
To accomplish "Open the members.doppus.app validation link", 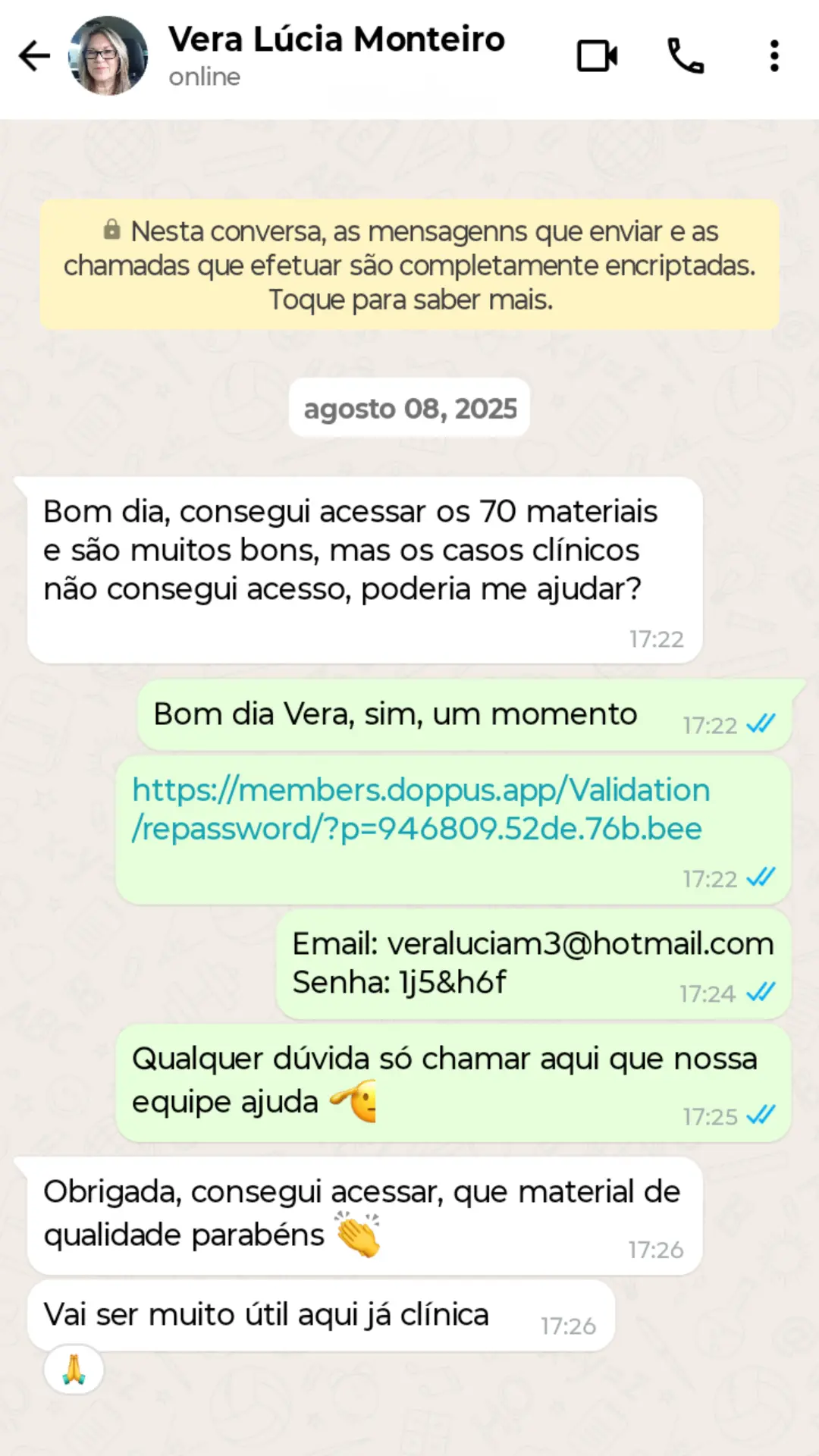I will click(421, 809).
